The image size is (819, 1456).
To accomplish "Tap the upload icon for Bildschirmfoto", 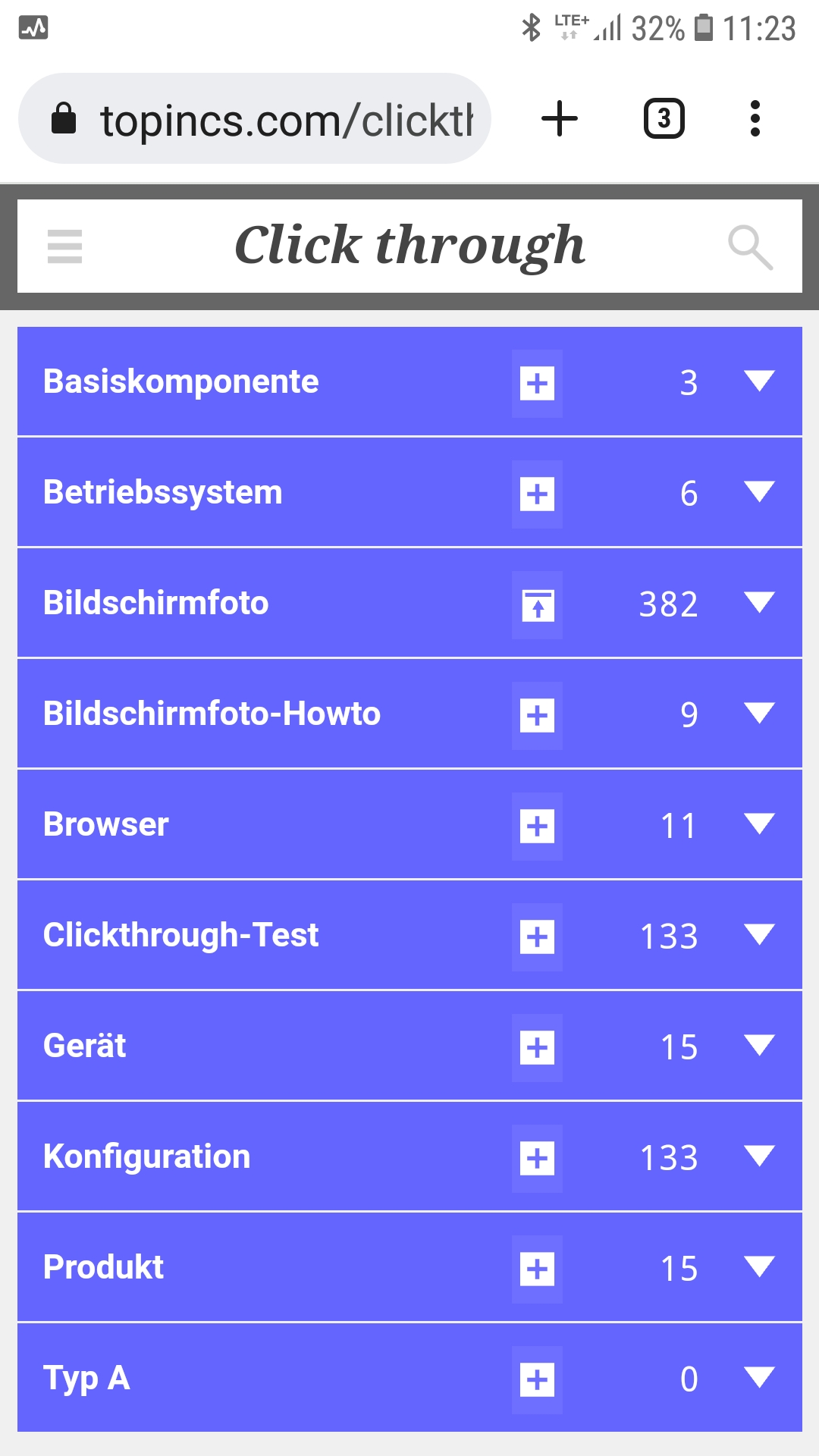I will click(x=537, y=604).
